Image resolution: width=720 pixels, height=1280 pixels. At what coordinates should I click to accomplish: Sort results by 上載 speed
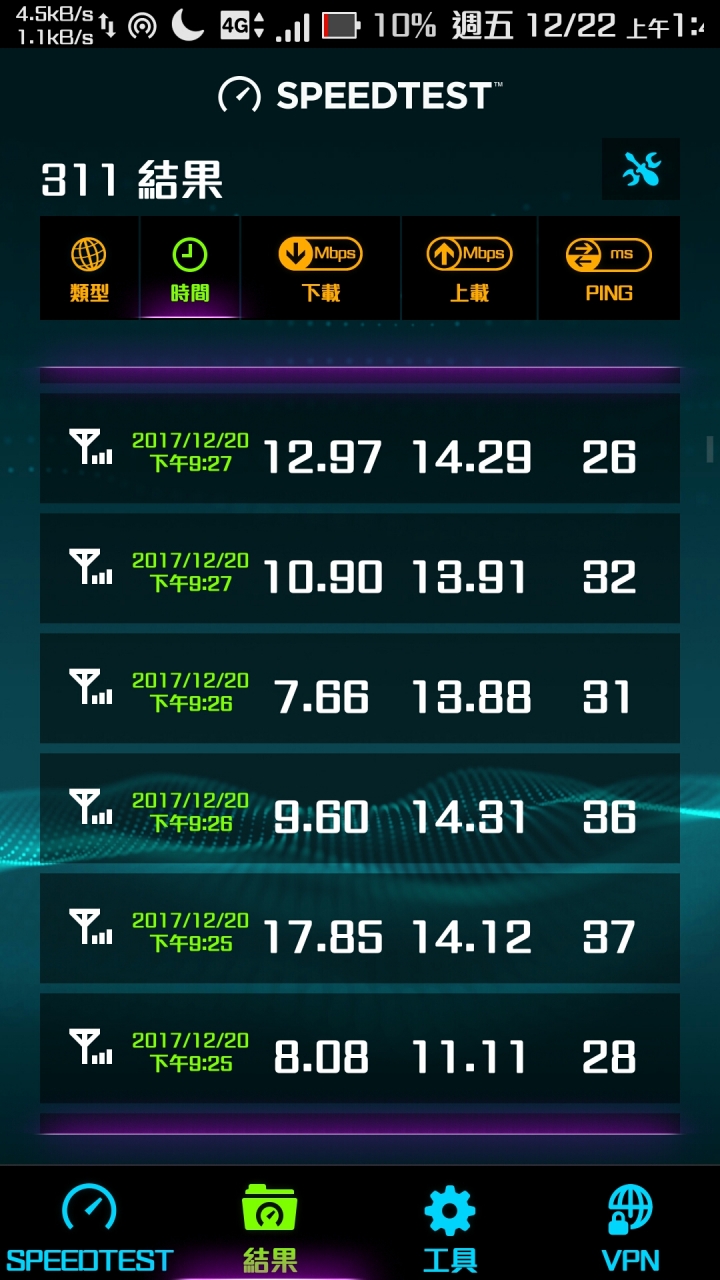click(469, 269)
